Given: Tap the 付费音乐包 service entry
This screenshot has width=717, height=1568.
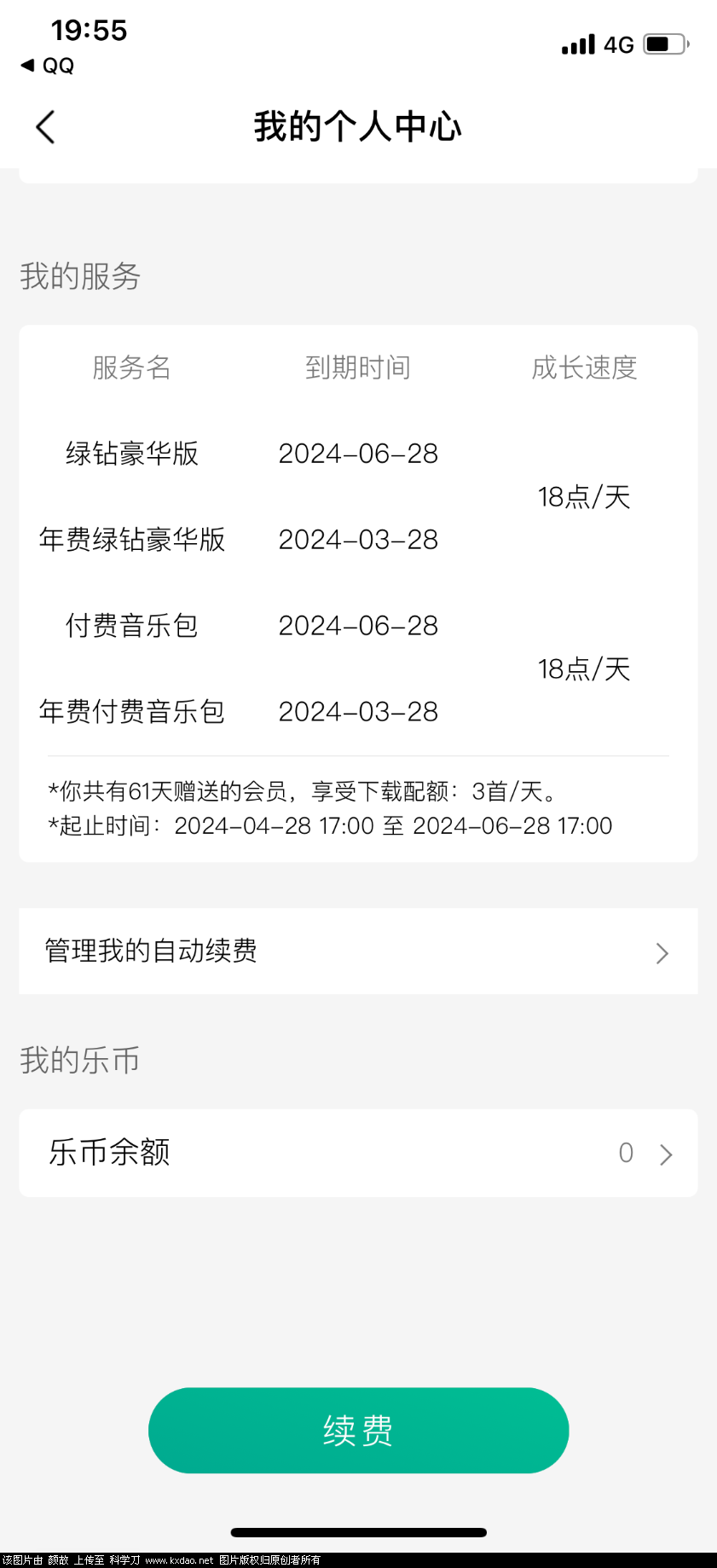Looking at the screenshot, I should (x=131, y=625).
